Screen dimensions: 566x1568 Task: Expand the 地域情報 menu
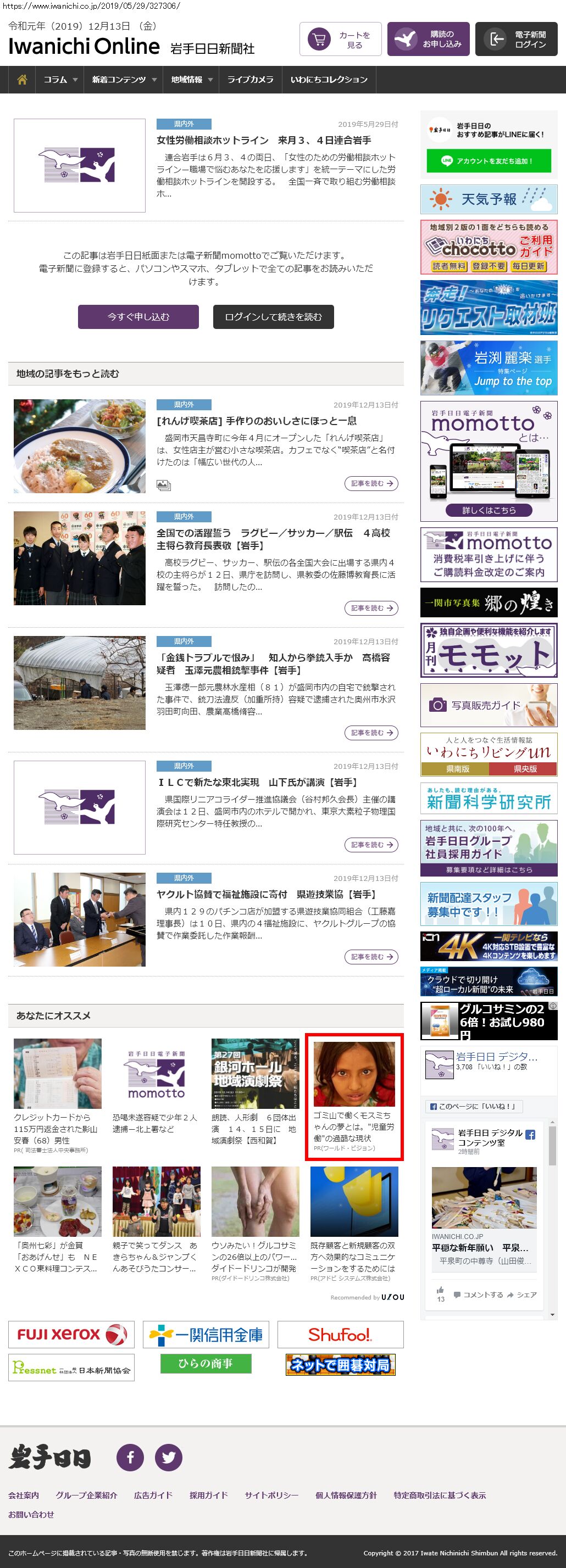point(191,80)
